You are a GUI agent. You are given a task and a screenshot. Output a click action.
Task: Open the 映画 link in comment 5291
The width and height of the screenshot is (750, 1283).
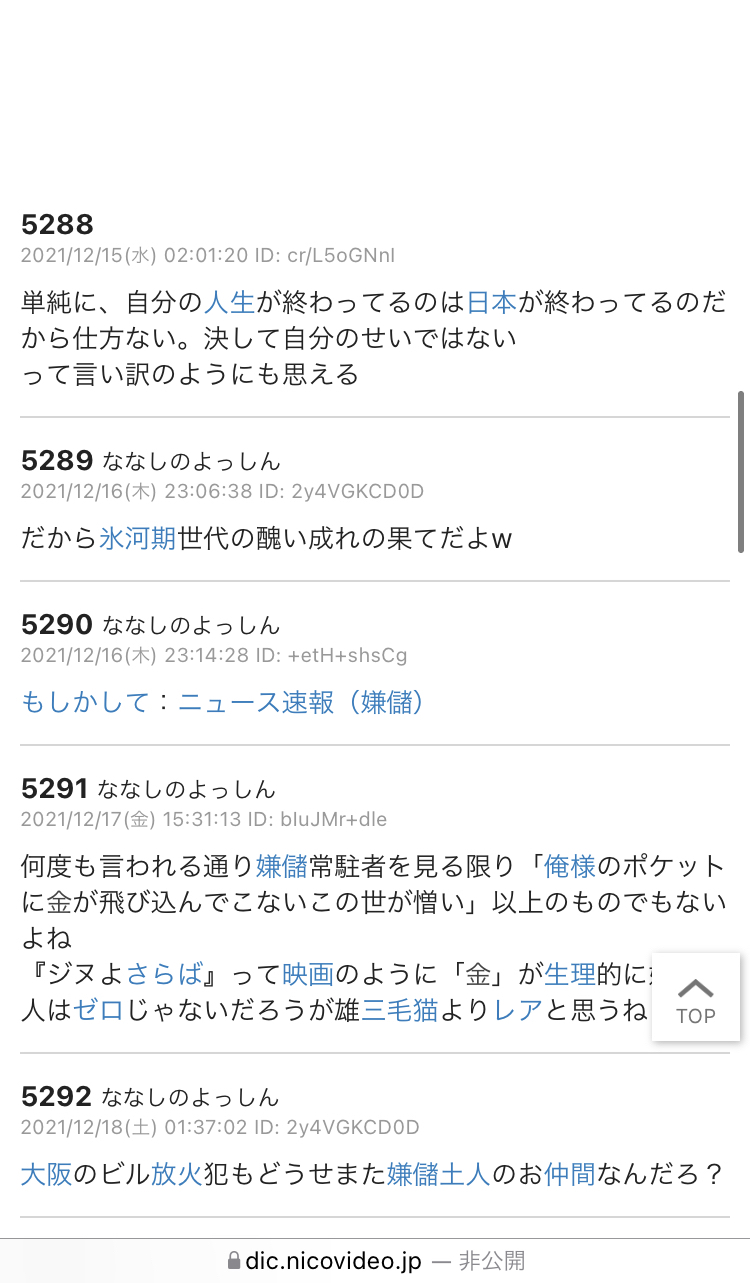pos(308,973)
